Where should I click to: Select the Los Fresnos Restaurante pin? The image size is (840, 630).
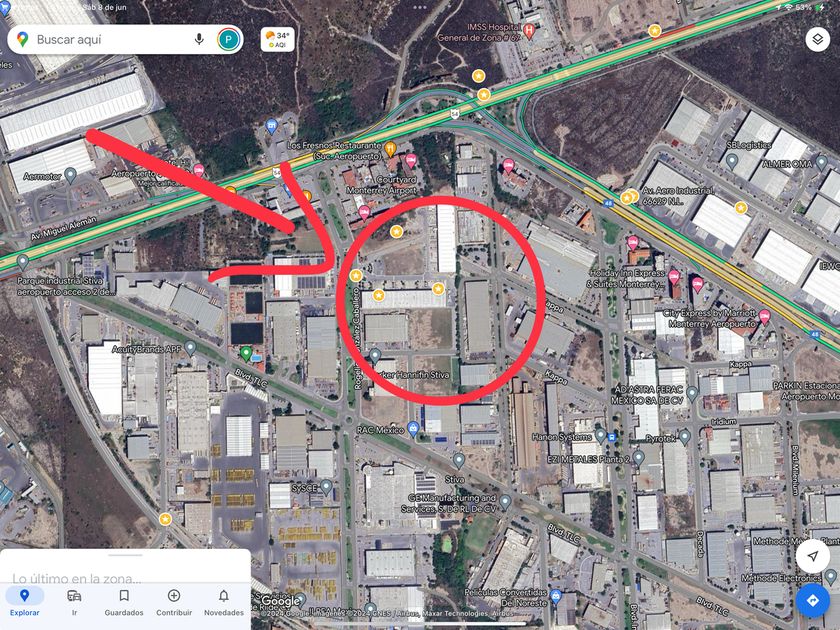391,147
